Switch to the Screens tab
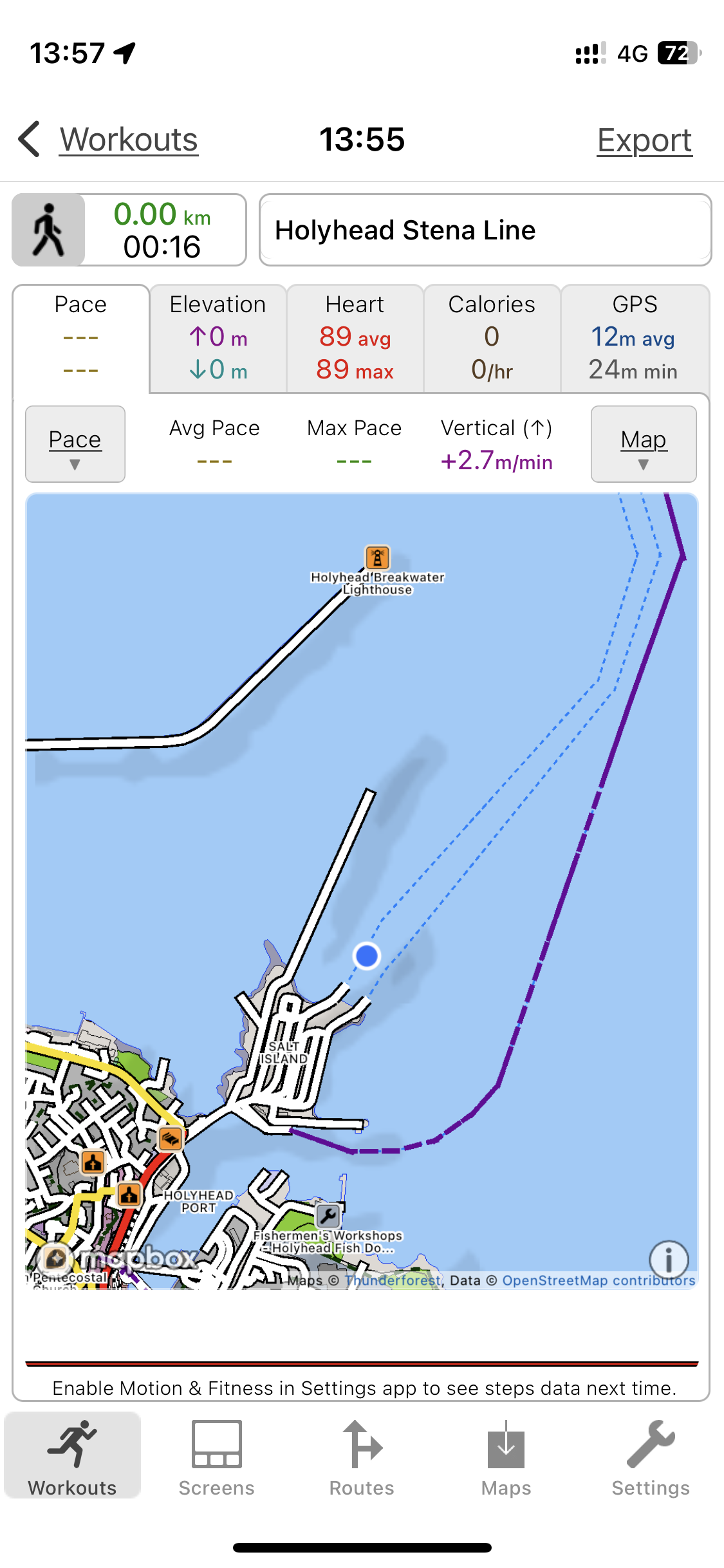The height and width of the screenshot is (1568, 724). (x=217, y=1459)
